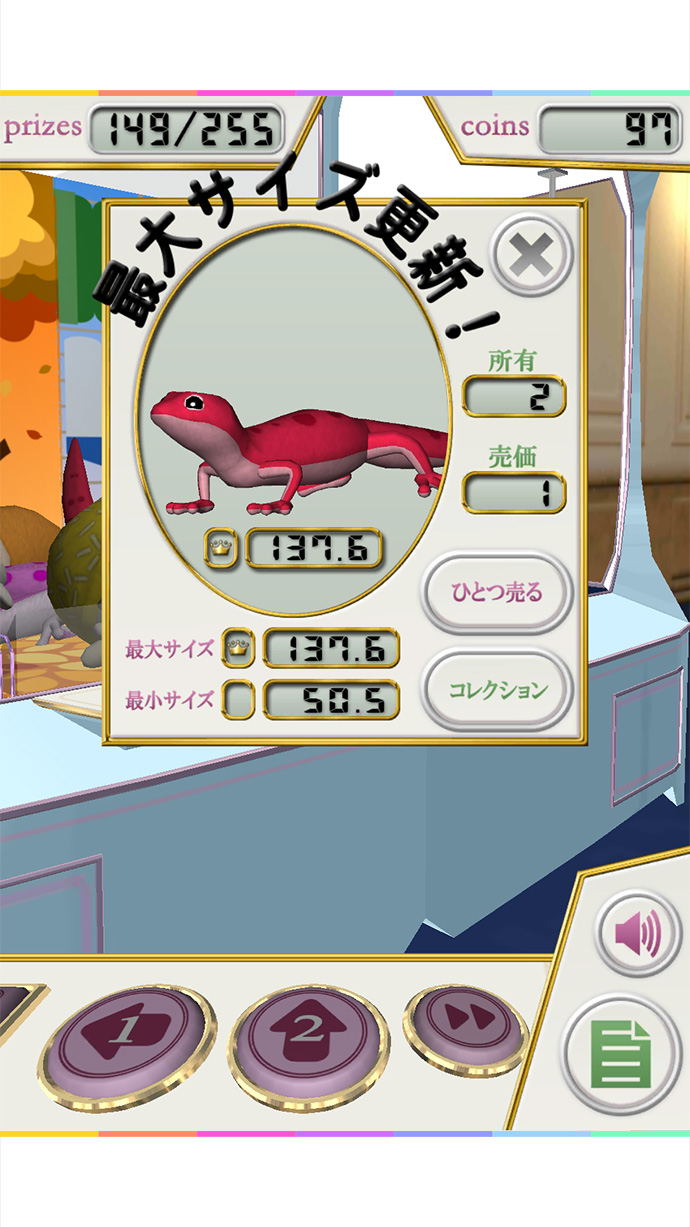Open the コレクション collection
The height and width of the screenshot is (1227, 690).
click(x=497, y=690)
